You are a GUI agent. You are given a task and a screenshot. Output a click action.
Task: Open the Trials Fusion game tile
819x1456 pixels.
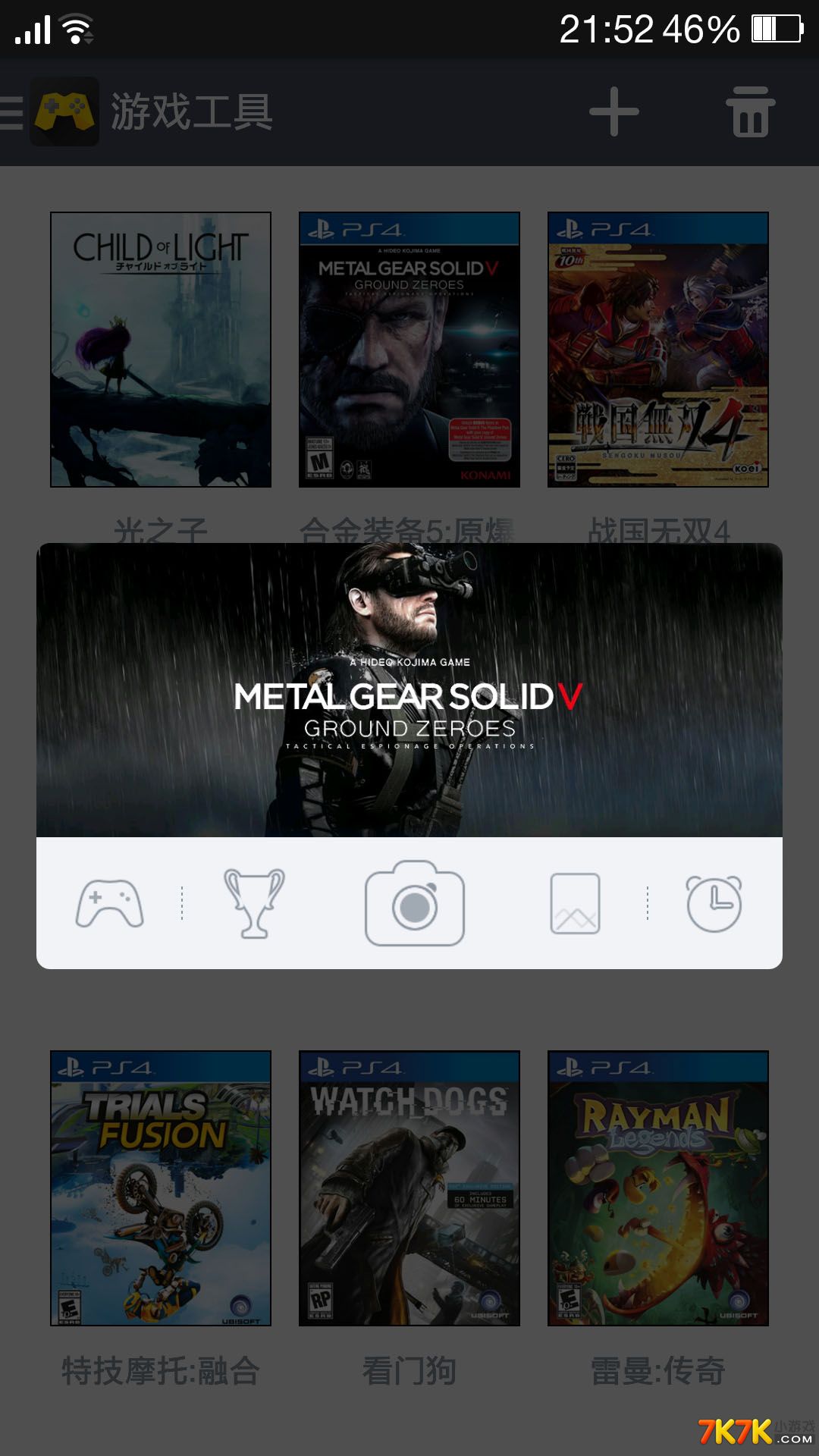[x=161, y=1188]
